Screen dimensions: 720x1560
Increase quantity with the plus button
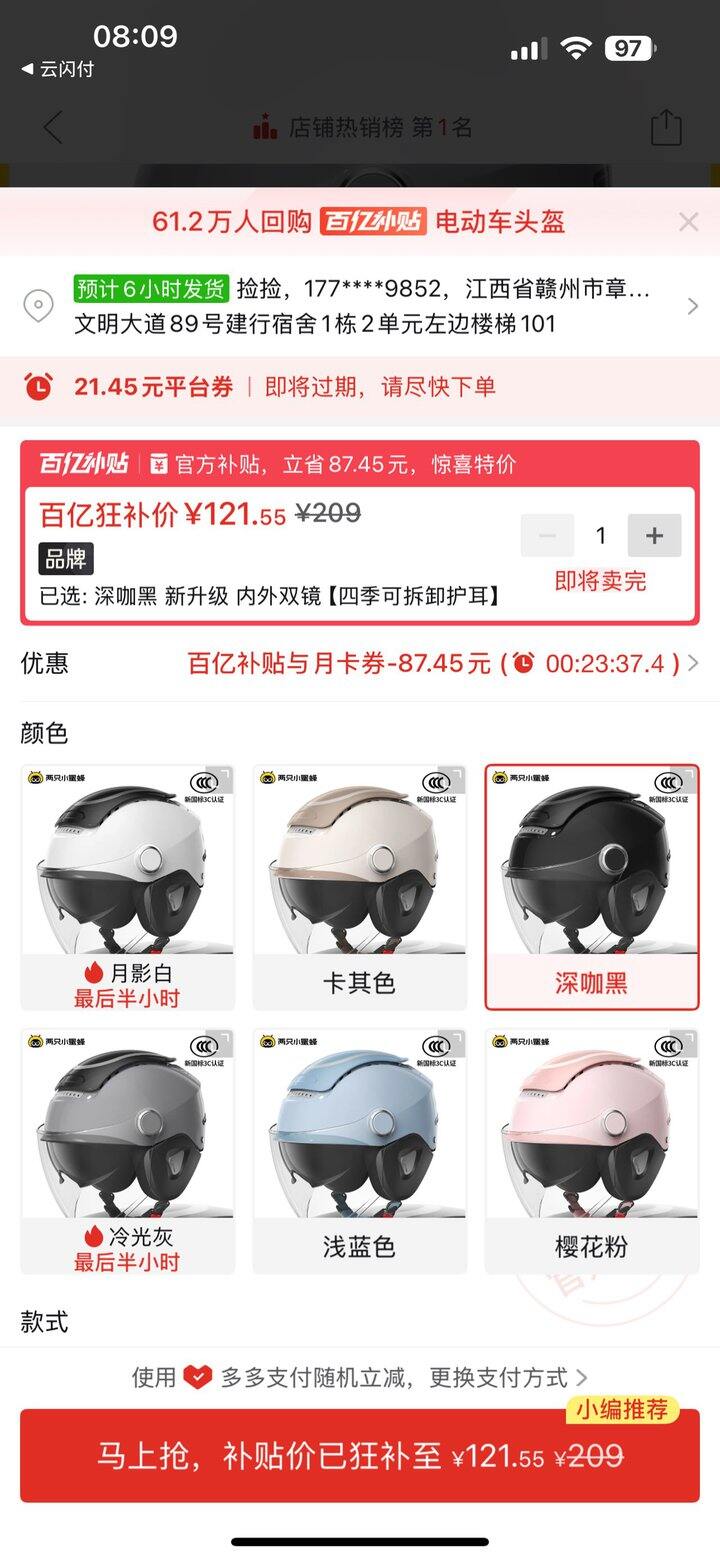(x=654, y=535)
